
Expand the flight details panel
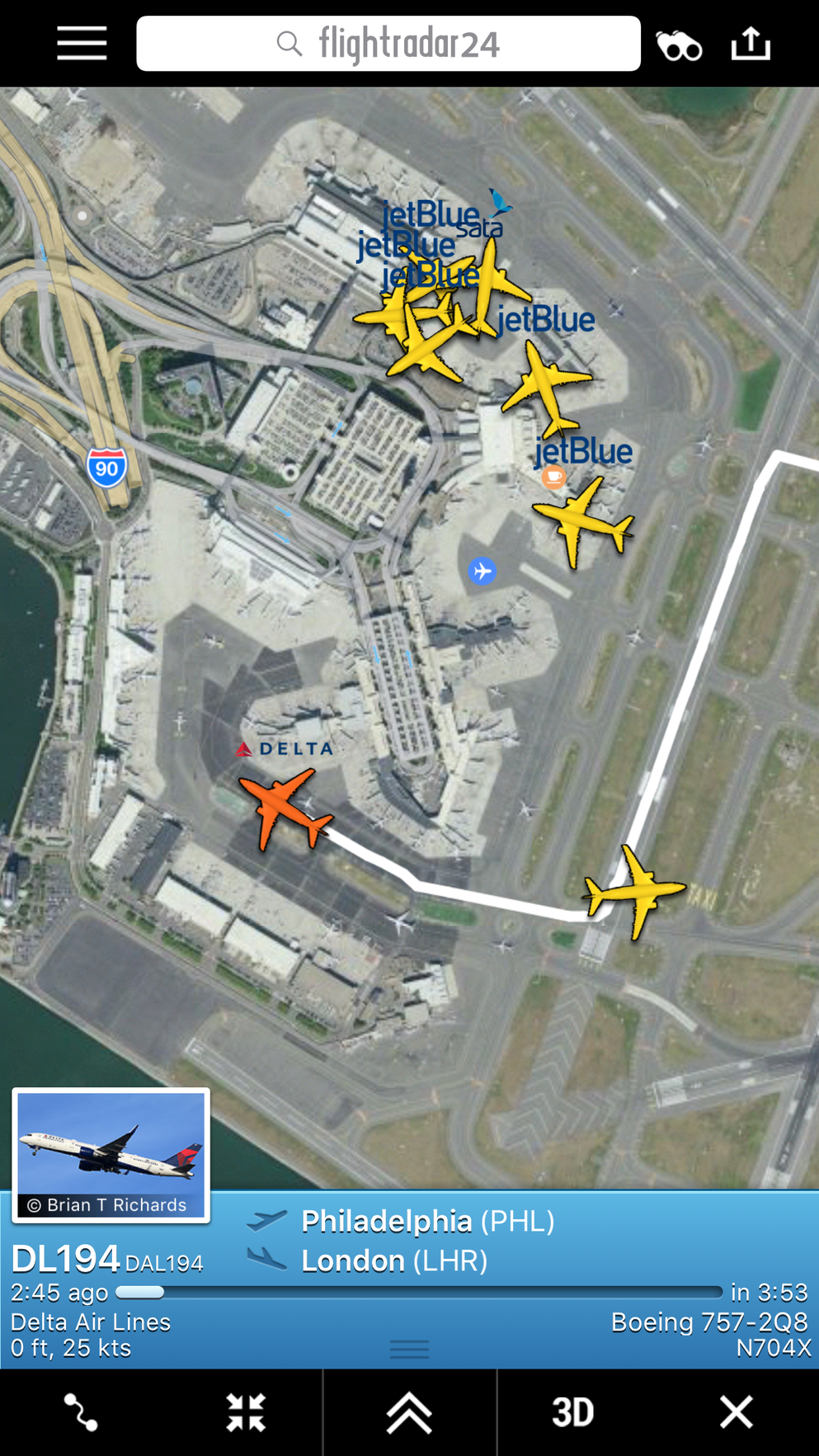pos(409,1412)
